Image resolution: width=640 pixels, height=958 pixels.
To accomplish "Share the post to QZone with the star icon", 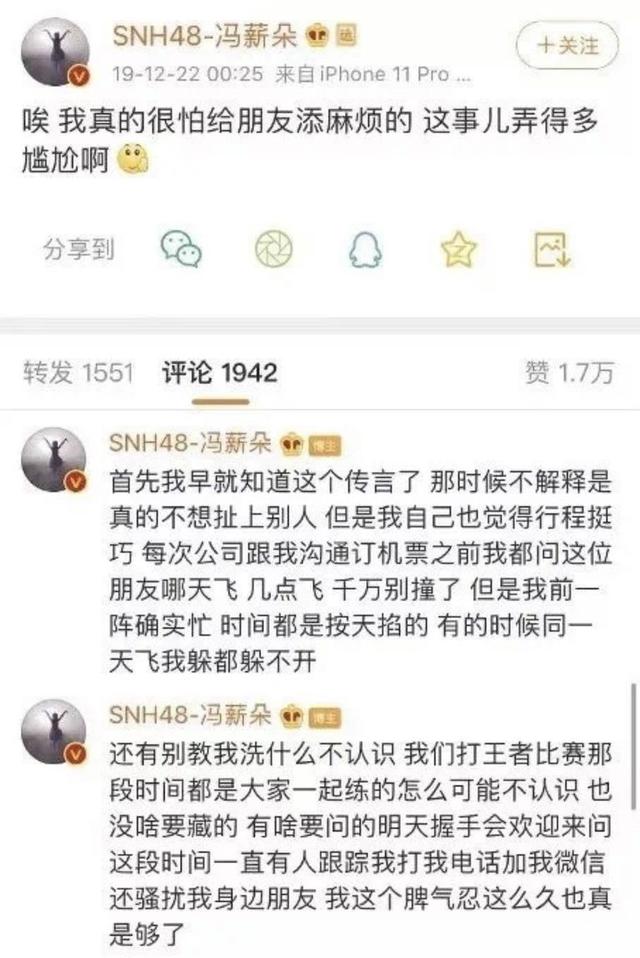I will (459, 248).
